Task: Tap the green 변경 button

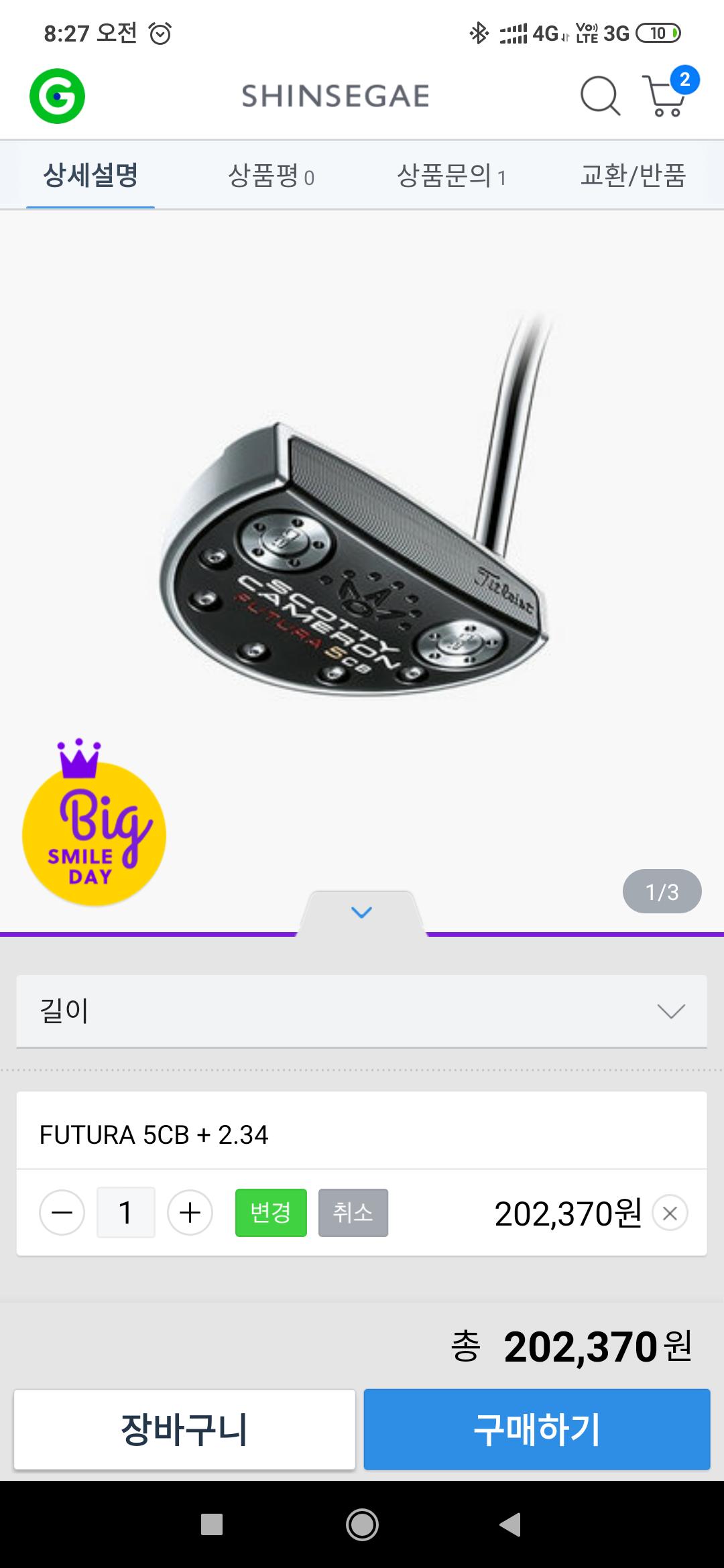Action: 271,1213
